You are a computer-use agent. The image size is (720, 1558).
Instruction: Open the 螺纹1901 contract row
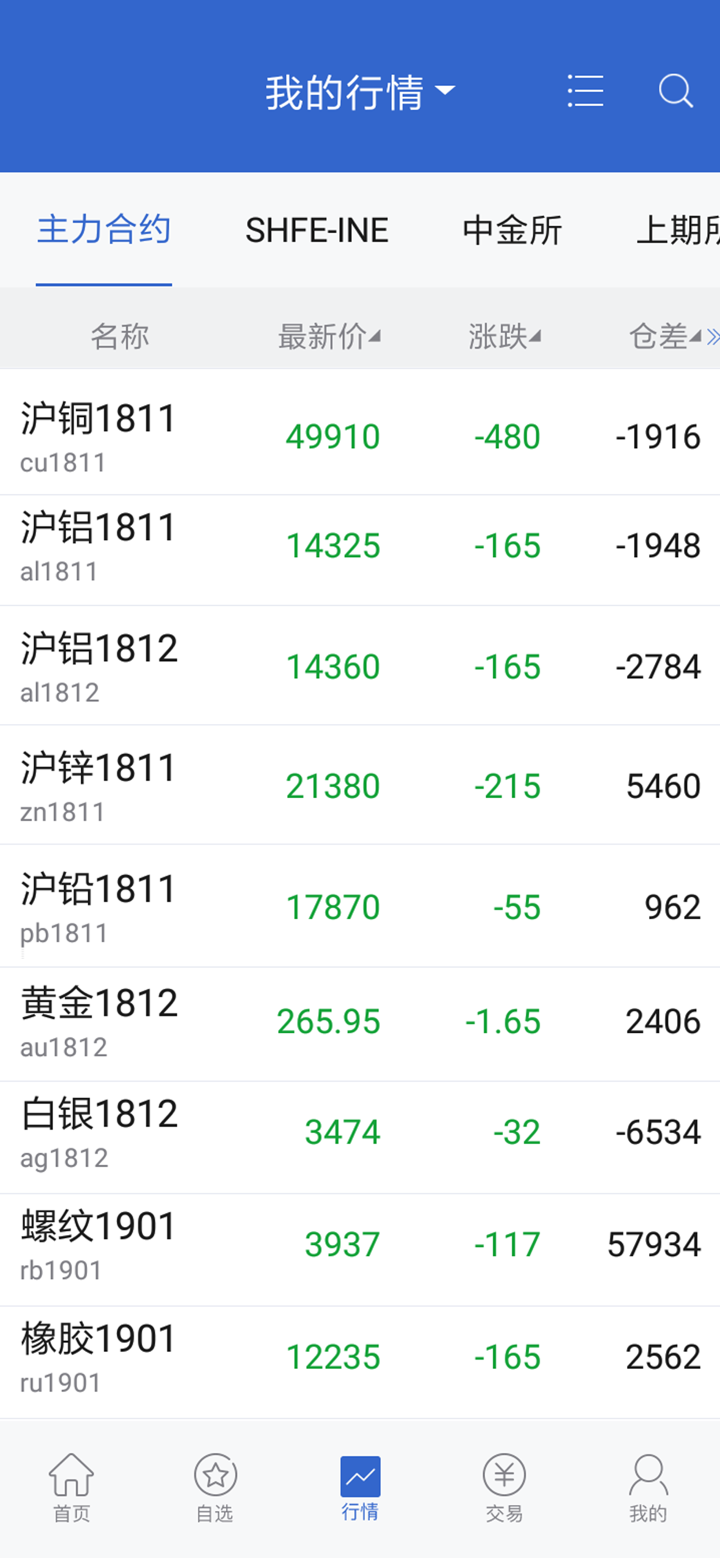tap(360, 1245)
